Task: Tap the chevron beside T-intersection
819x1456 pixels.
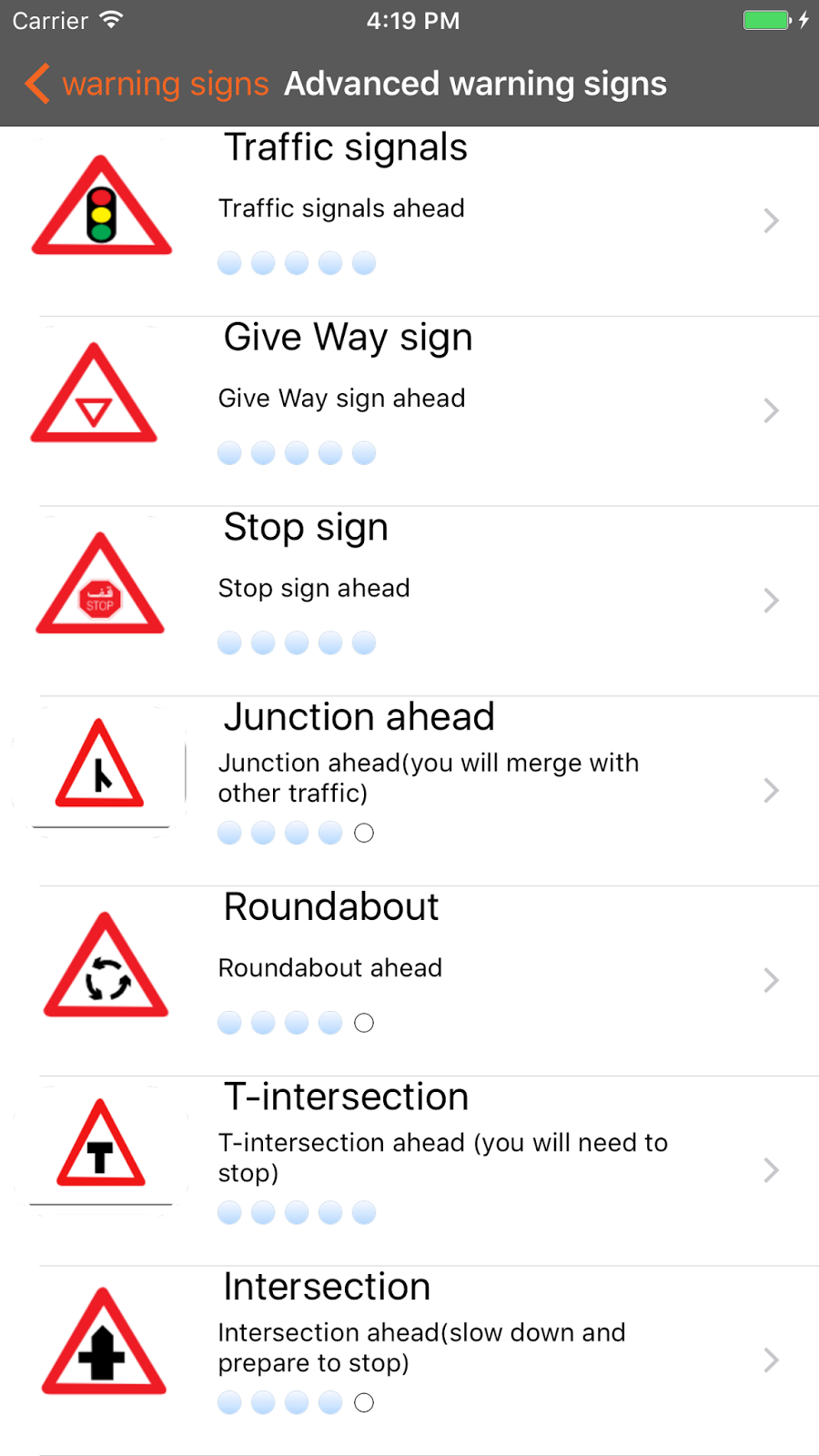Action: tap(772, 1170)
